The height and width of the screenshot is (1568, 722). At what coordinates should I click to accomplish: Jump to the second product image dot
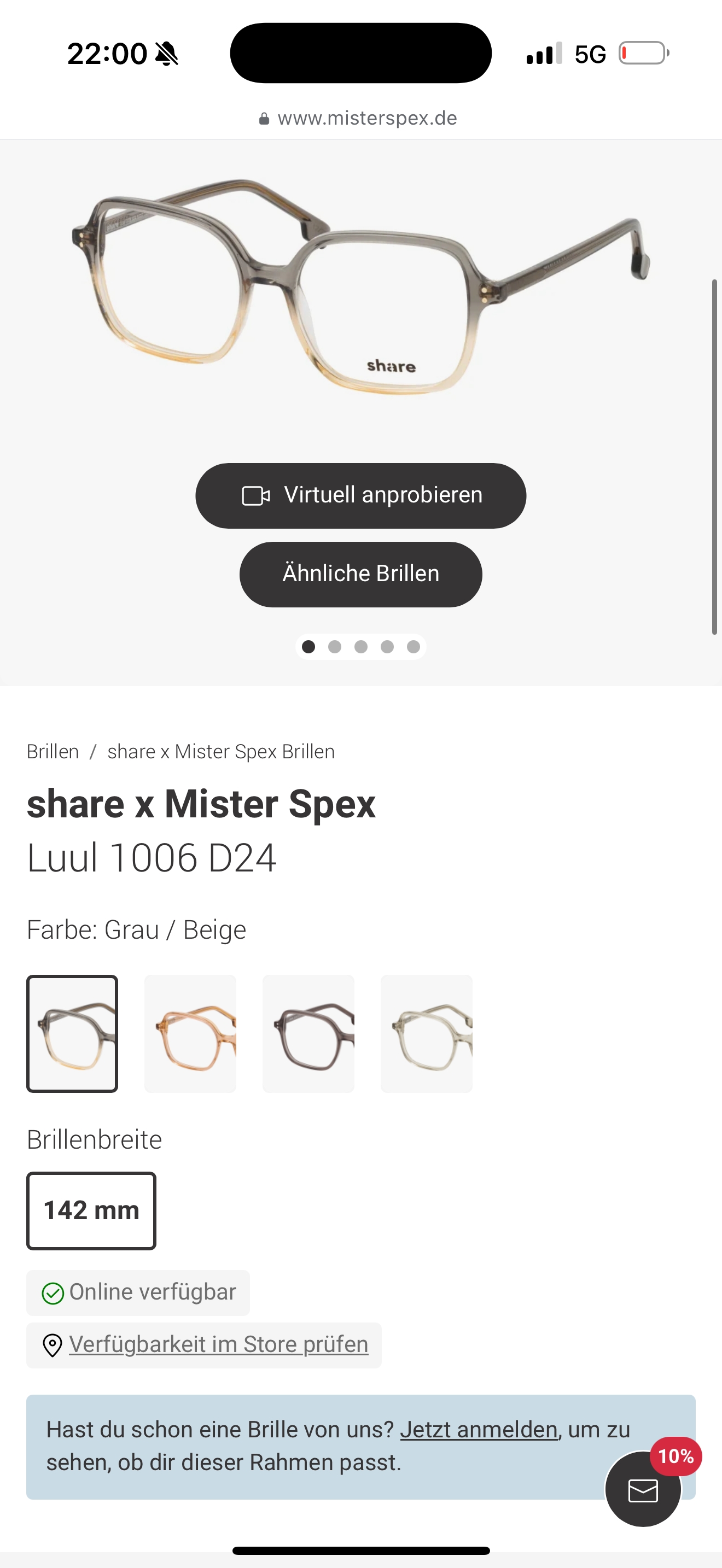(334, 646)
